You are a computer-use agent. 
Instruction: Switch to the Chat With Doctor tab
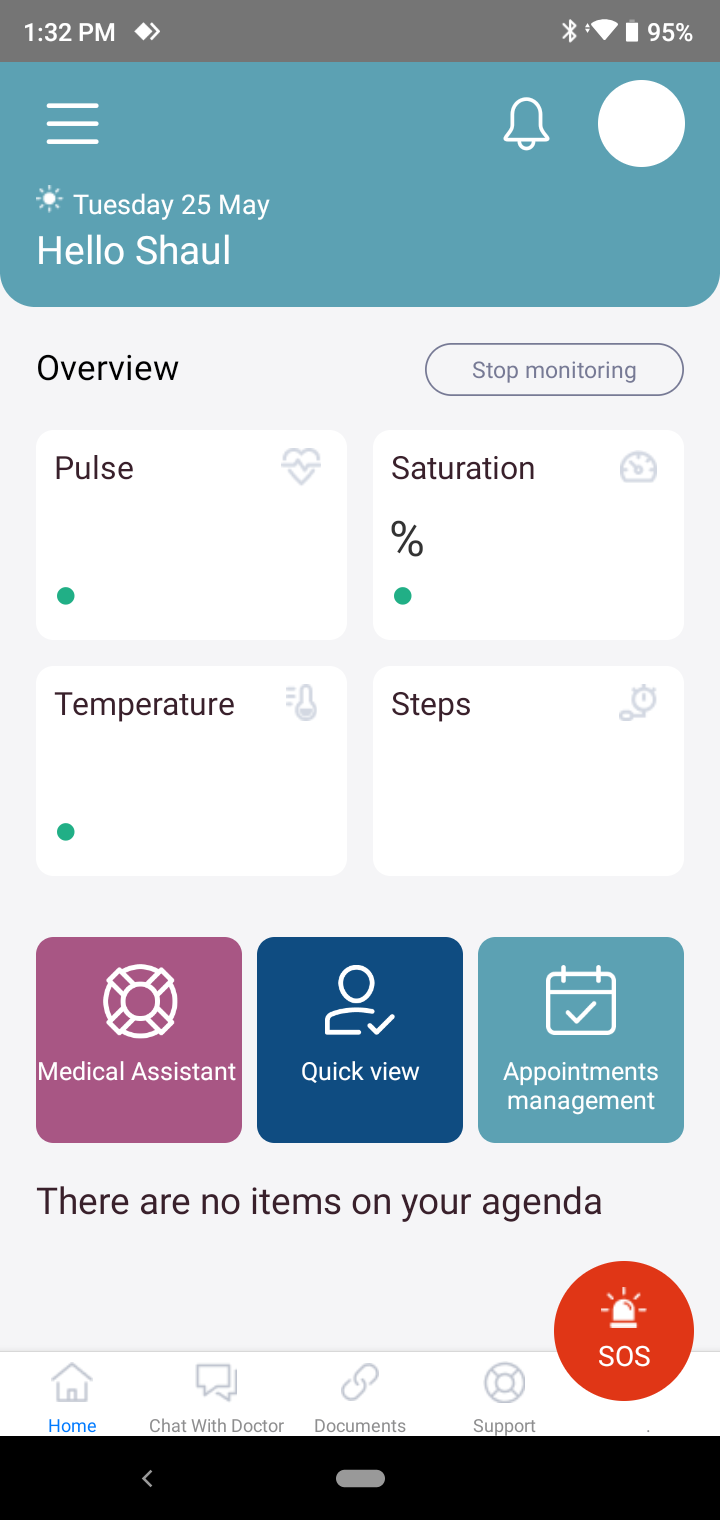[216, 1397]
